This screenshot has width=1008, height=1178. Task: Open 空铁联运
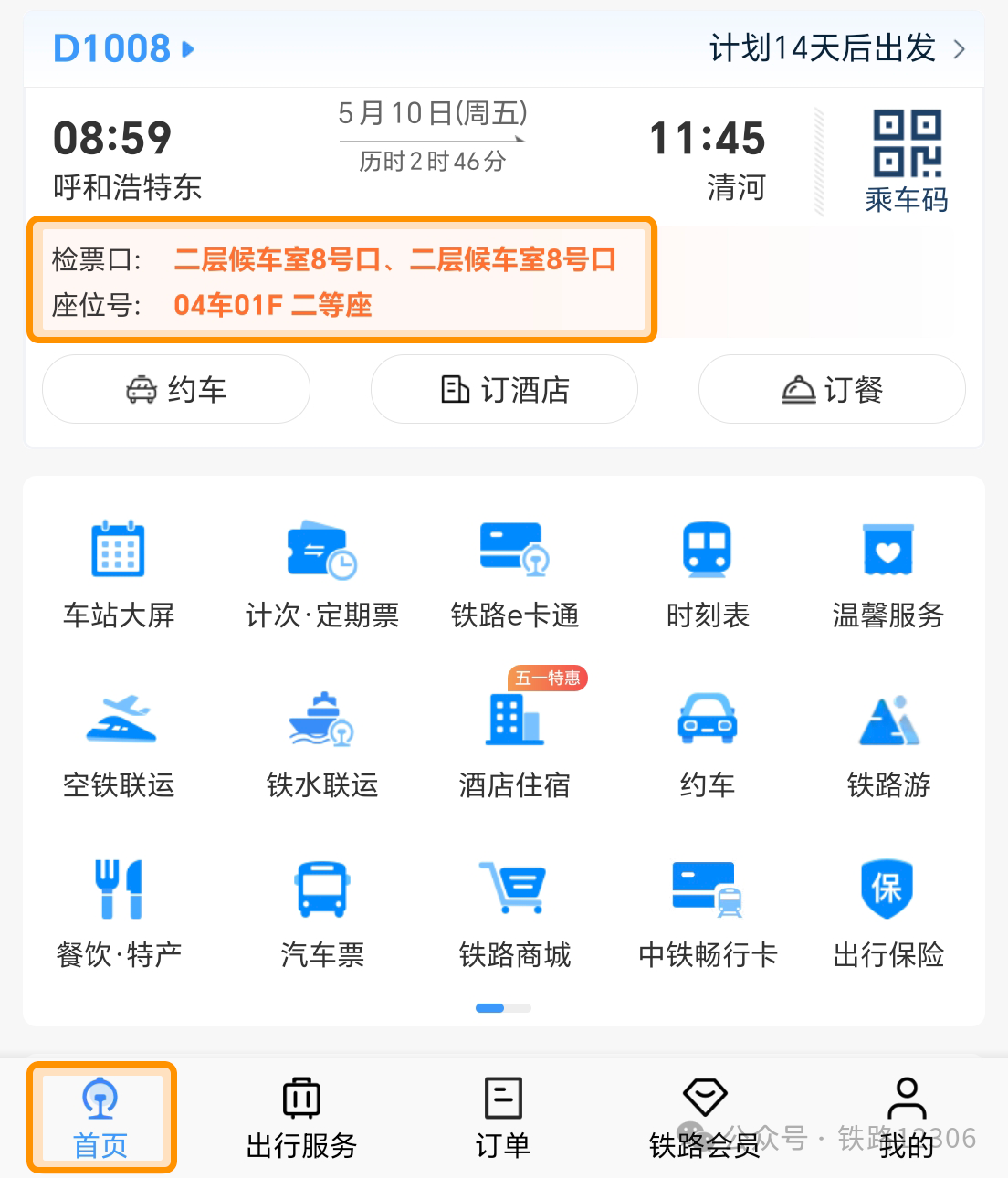tap(119, 743)
